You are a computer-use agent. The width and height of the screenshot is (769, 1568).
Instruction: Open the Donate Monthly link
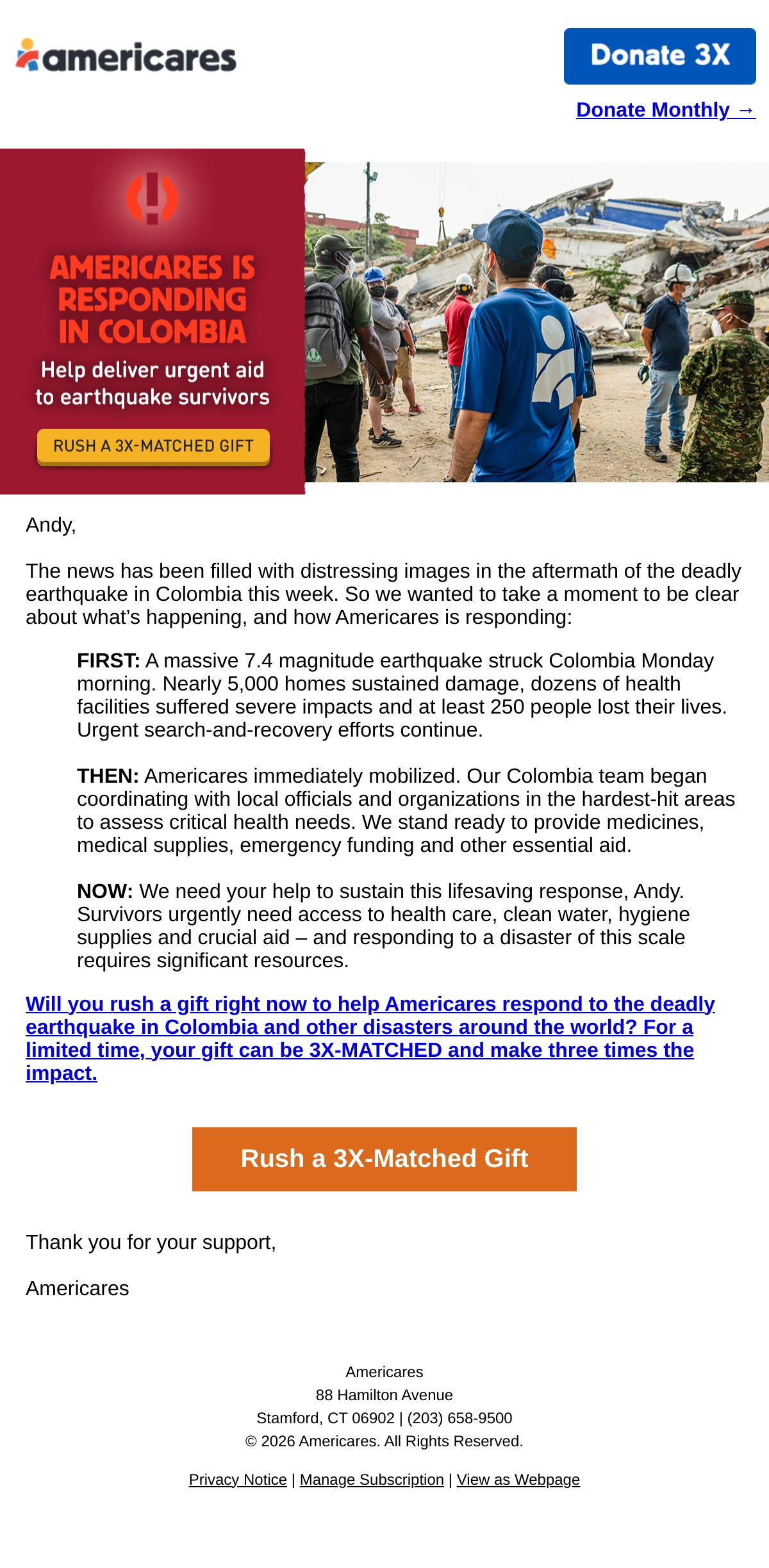(x=666, y=110)
